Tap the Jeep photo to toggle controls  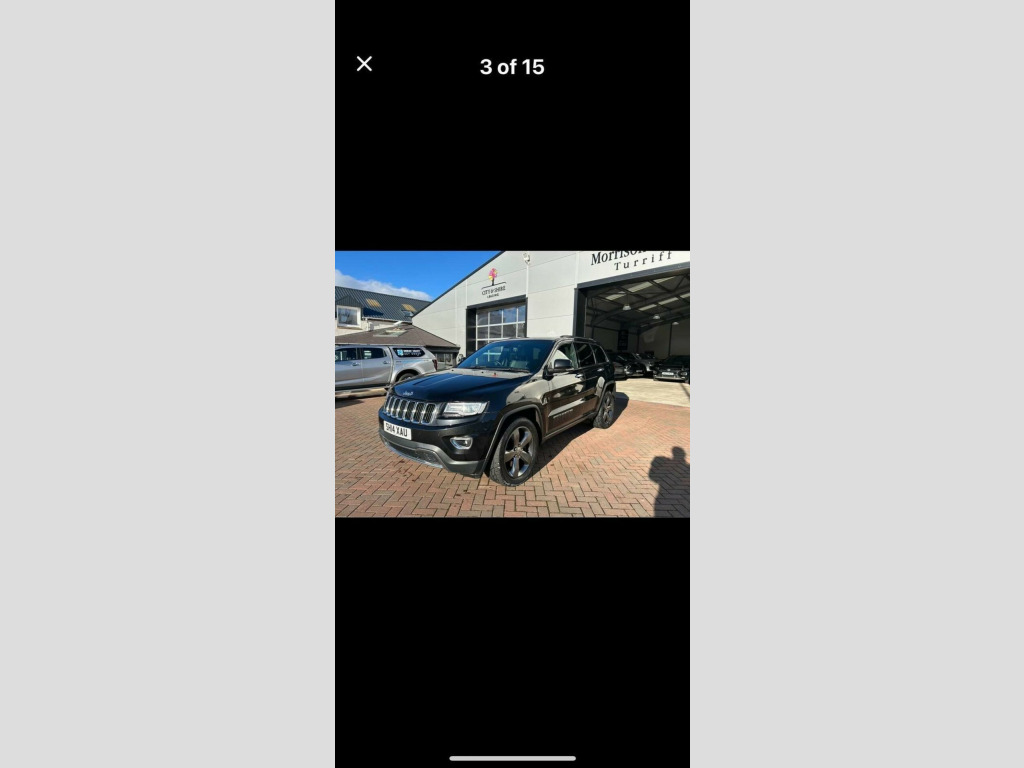(512, 384)
